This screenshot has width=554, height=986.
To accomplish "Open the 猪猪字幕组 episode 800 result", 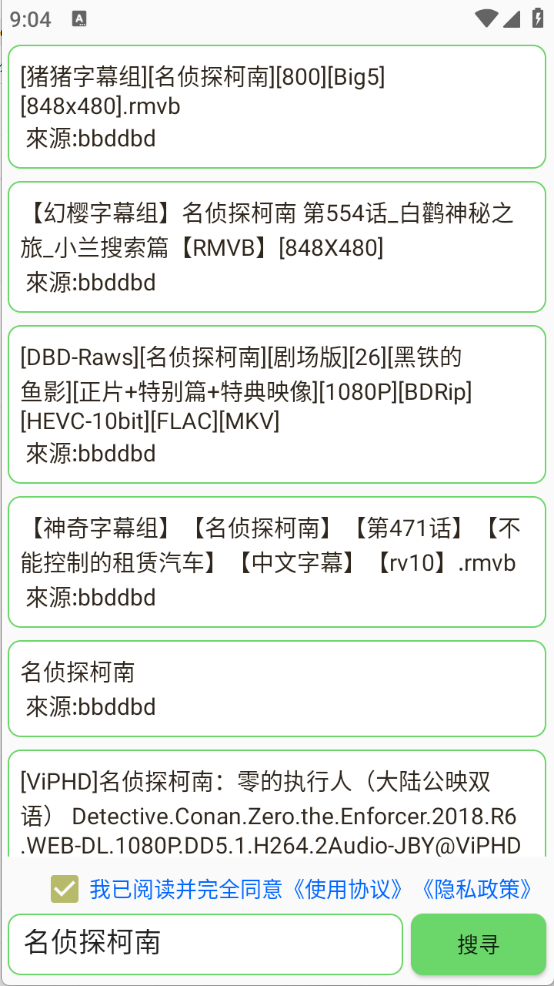I will point(277,107).
